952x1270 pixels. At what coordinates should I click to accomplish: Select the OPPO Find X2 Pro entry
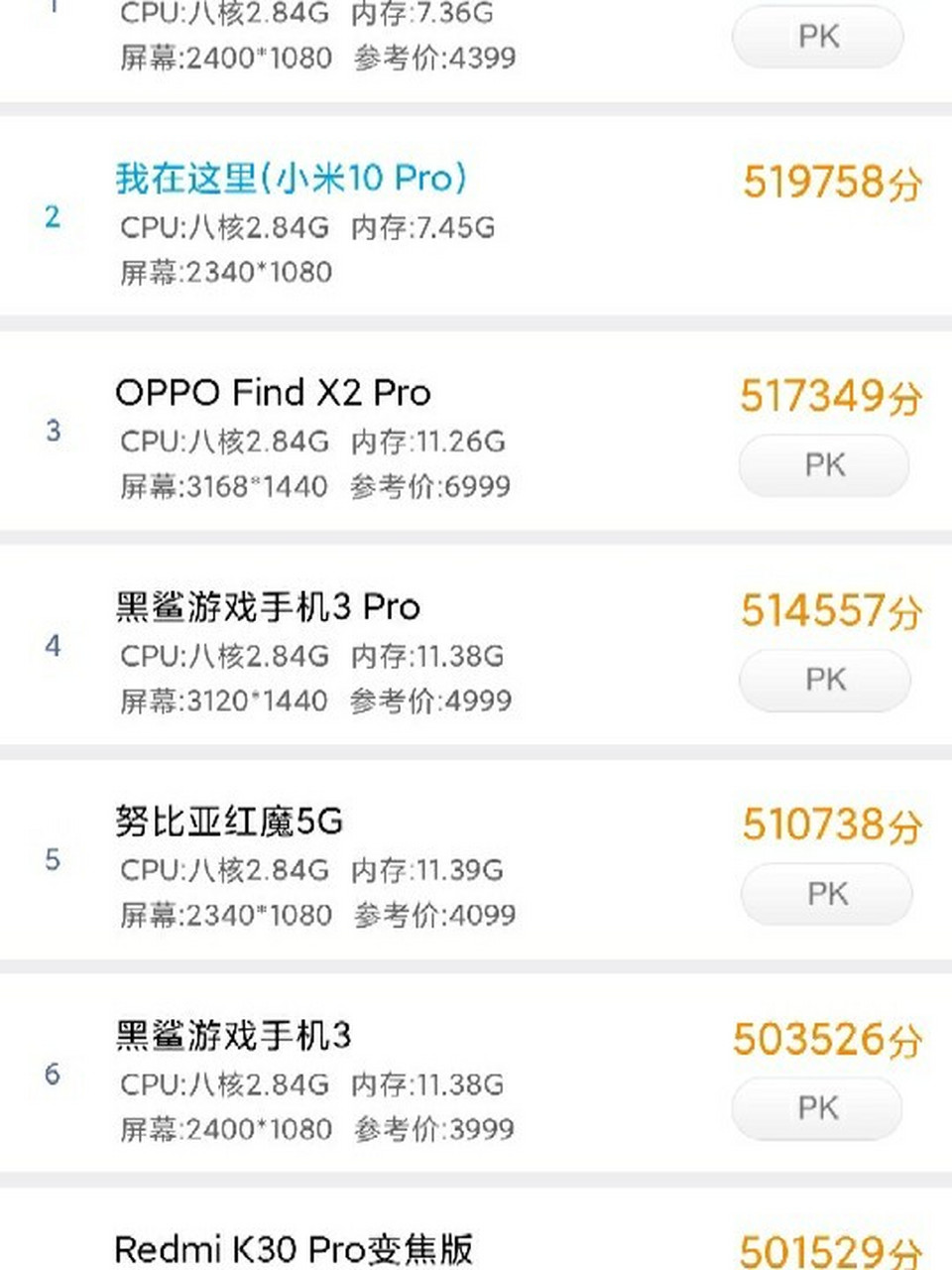click(x=273, y=393)
